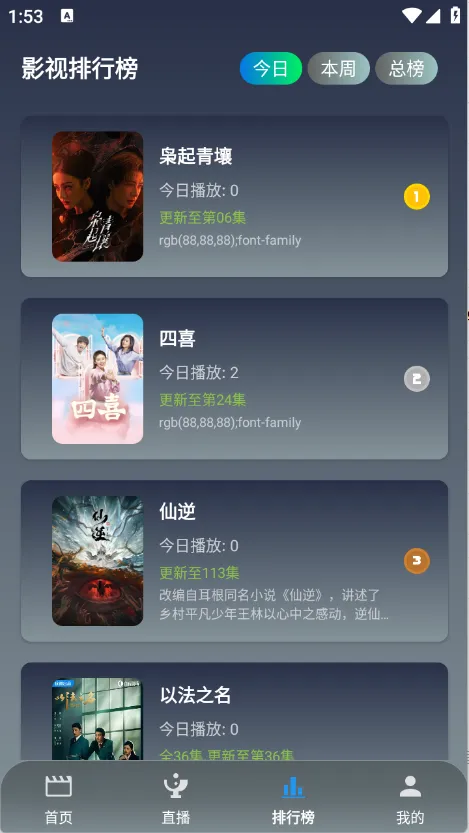
Task: Switch to the 直播 tab
Action: click(176, 798)
